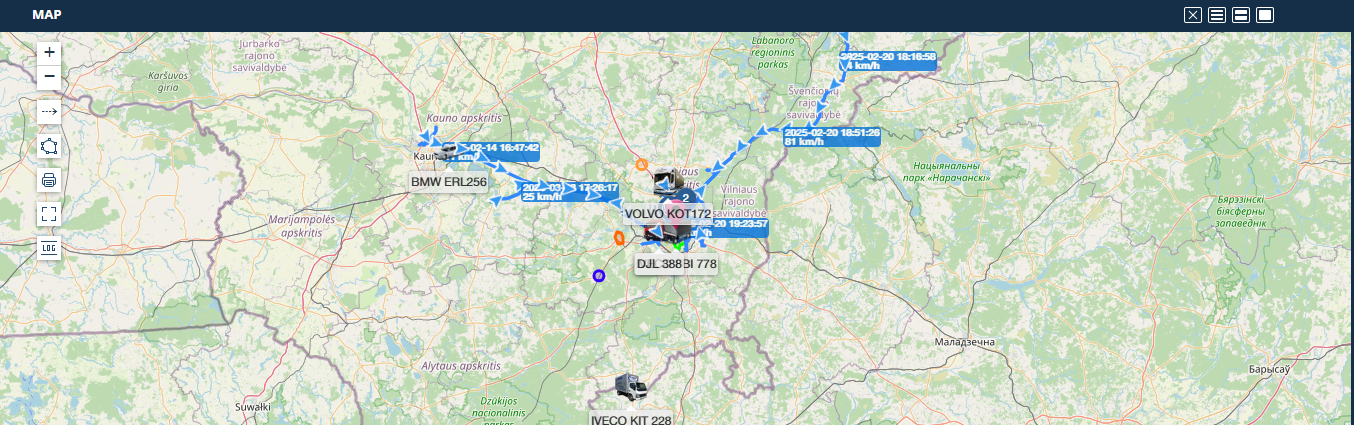
Task: Switch panel to three-row layout
Action: [1216, 15]
